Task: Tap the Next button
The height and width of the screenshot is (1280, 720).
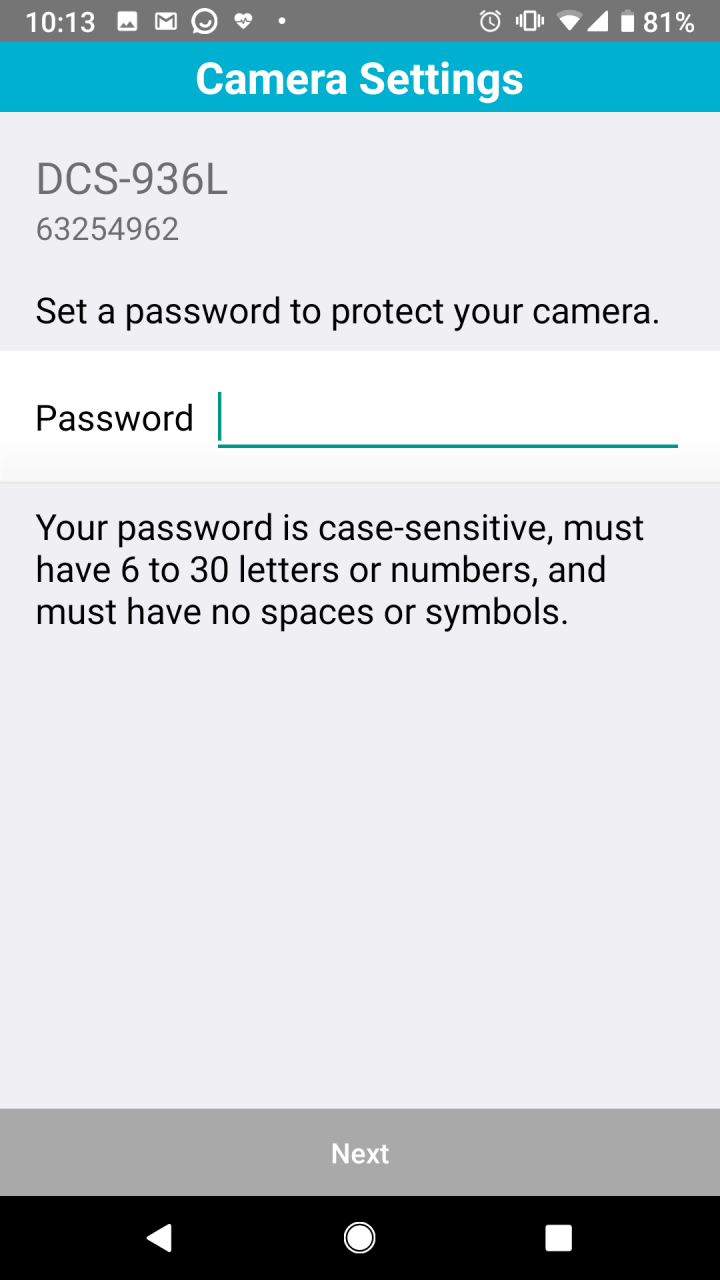Action: click(x=360, y=1153)
